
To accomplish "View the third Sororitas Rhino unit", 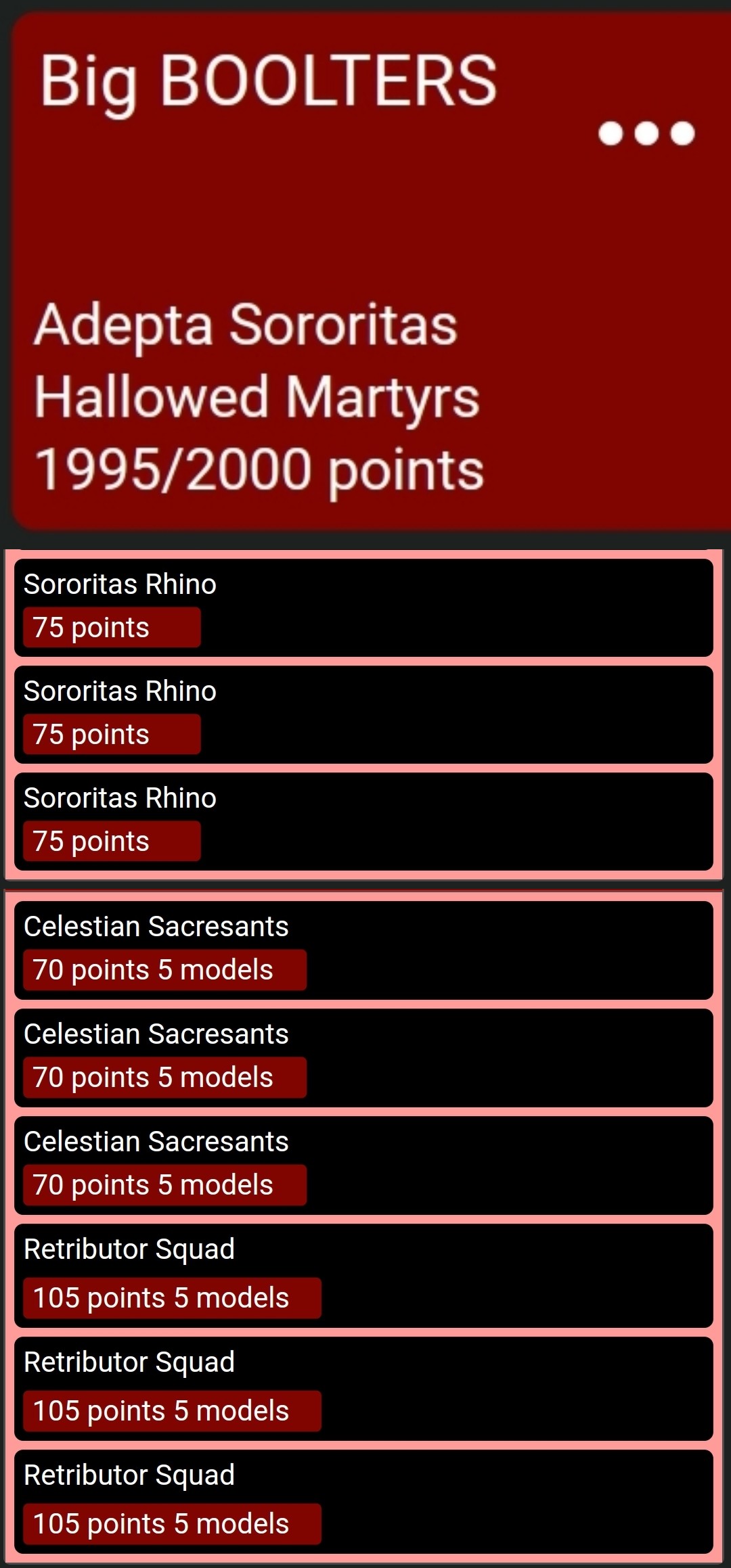I will click(x=363, y=821).
